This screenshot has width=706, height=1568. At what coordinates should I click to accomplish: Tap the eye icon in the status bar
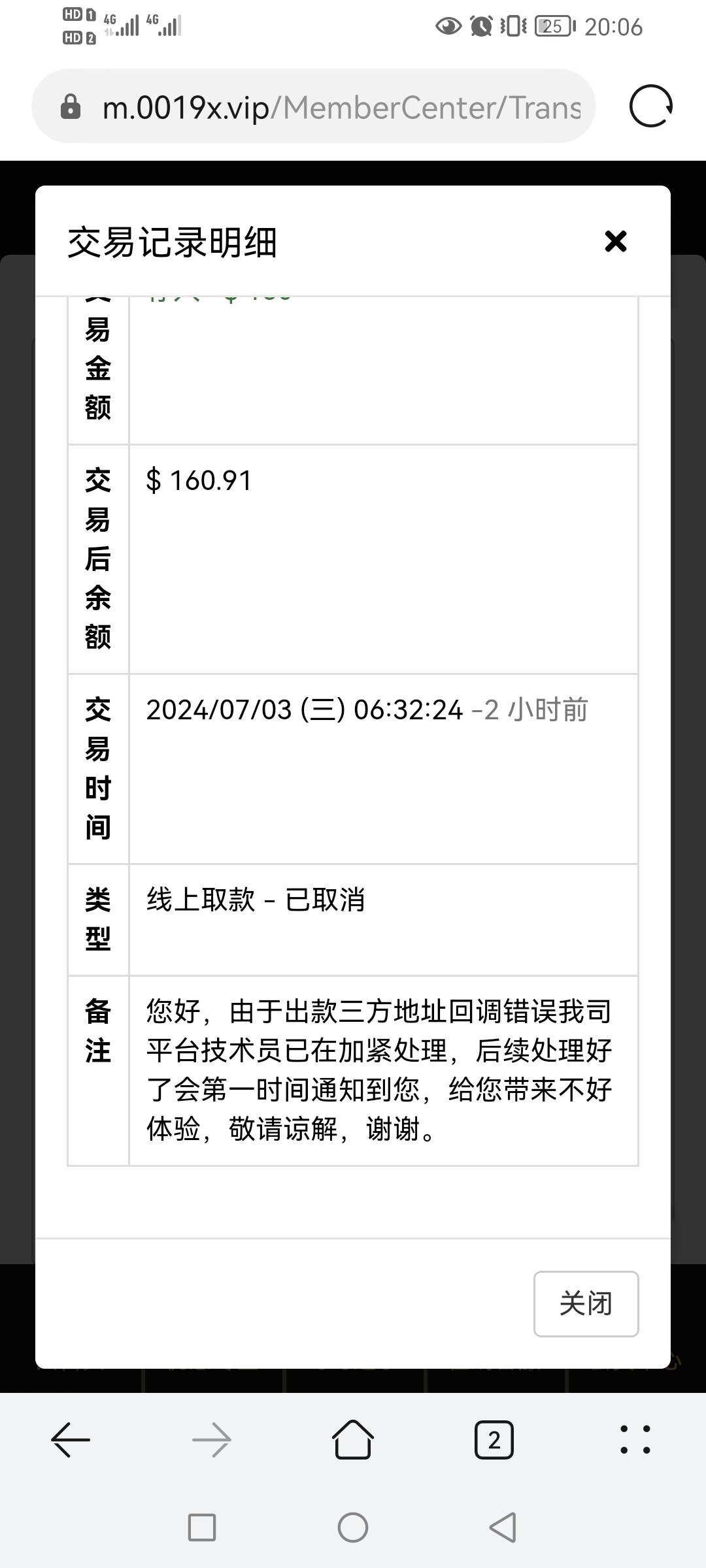pos(448,26)
